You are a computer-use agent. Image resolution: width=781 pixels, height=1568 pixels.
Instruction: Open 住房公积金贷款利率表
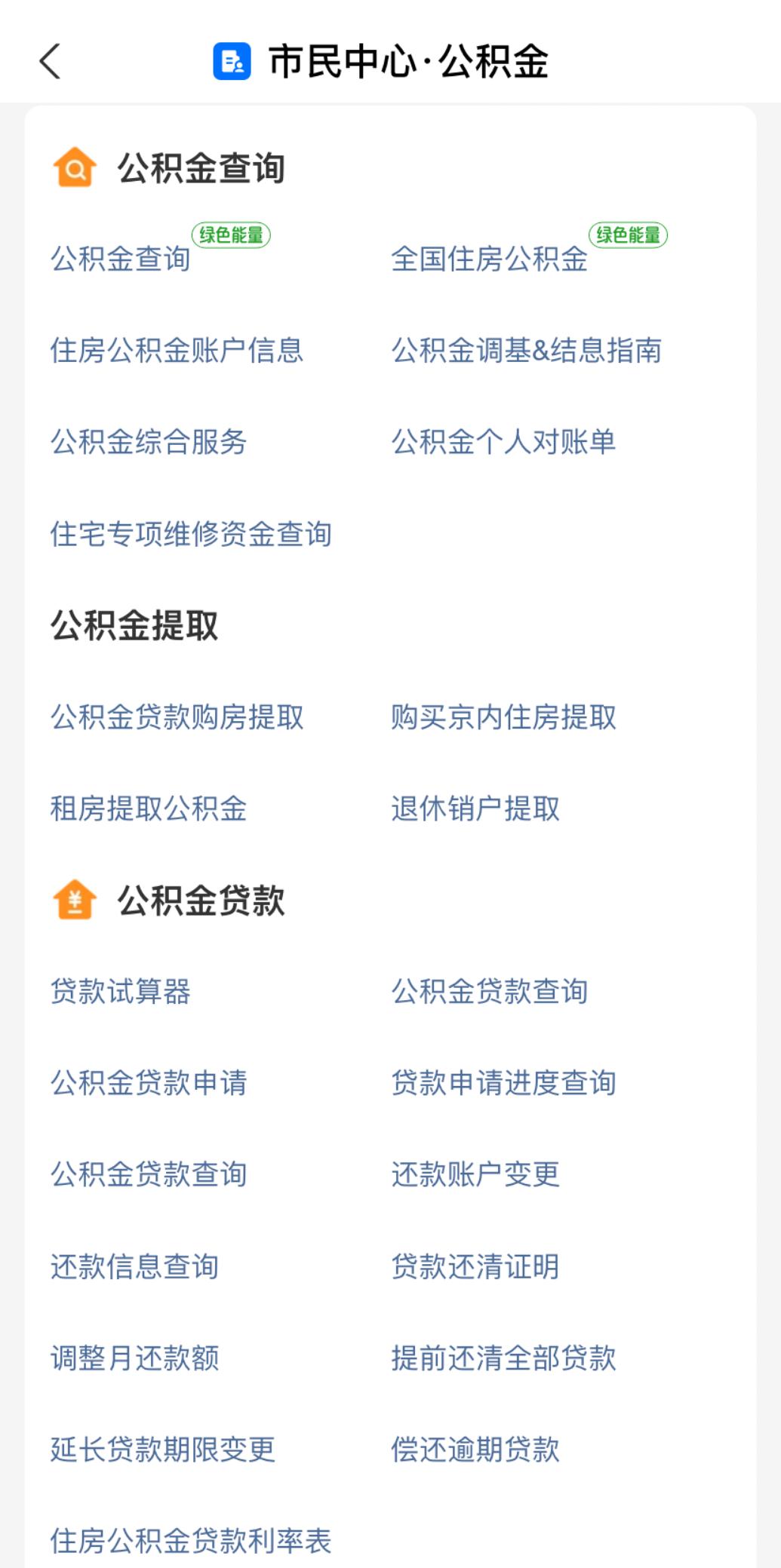coord(191,1540)
